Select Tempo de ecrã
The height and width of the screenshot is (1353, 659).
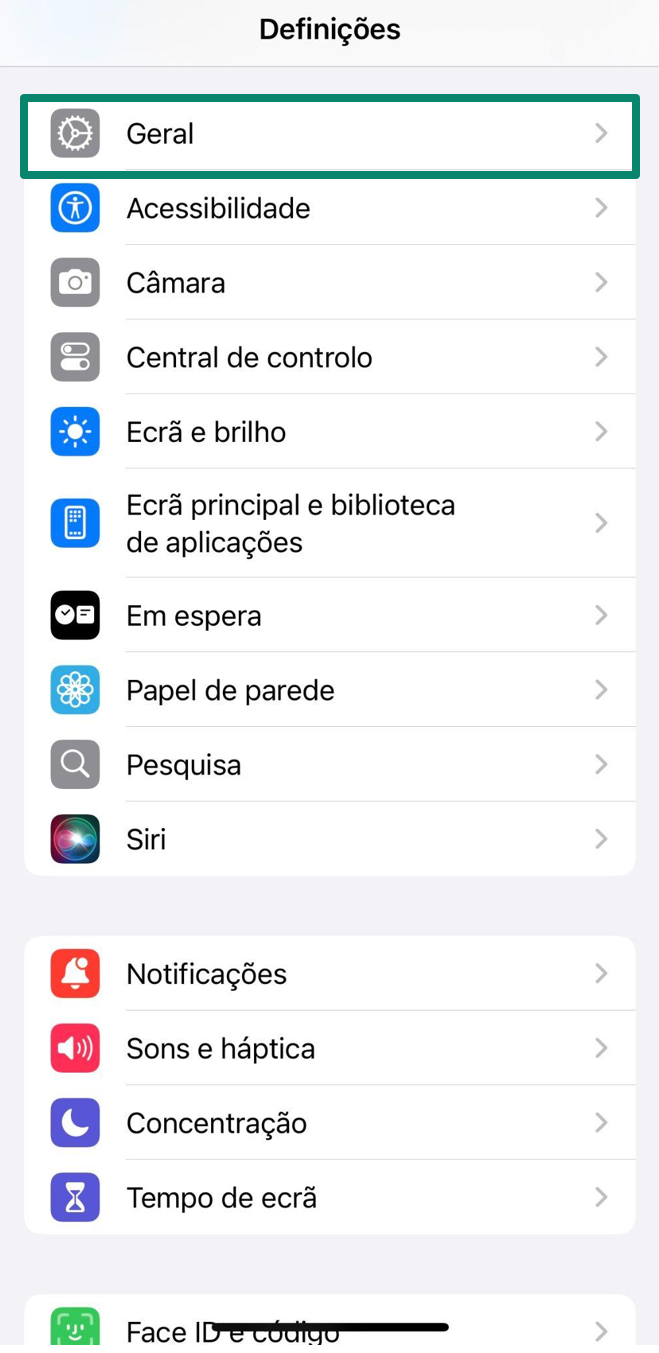[329, 1197]
